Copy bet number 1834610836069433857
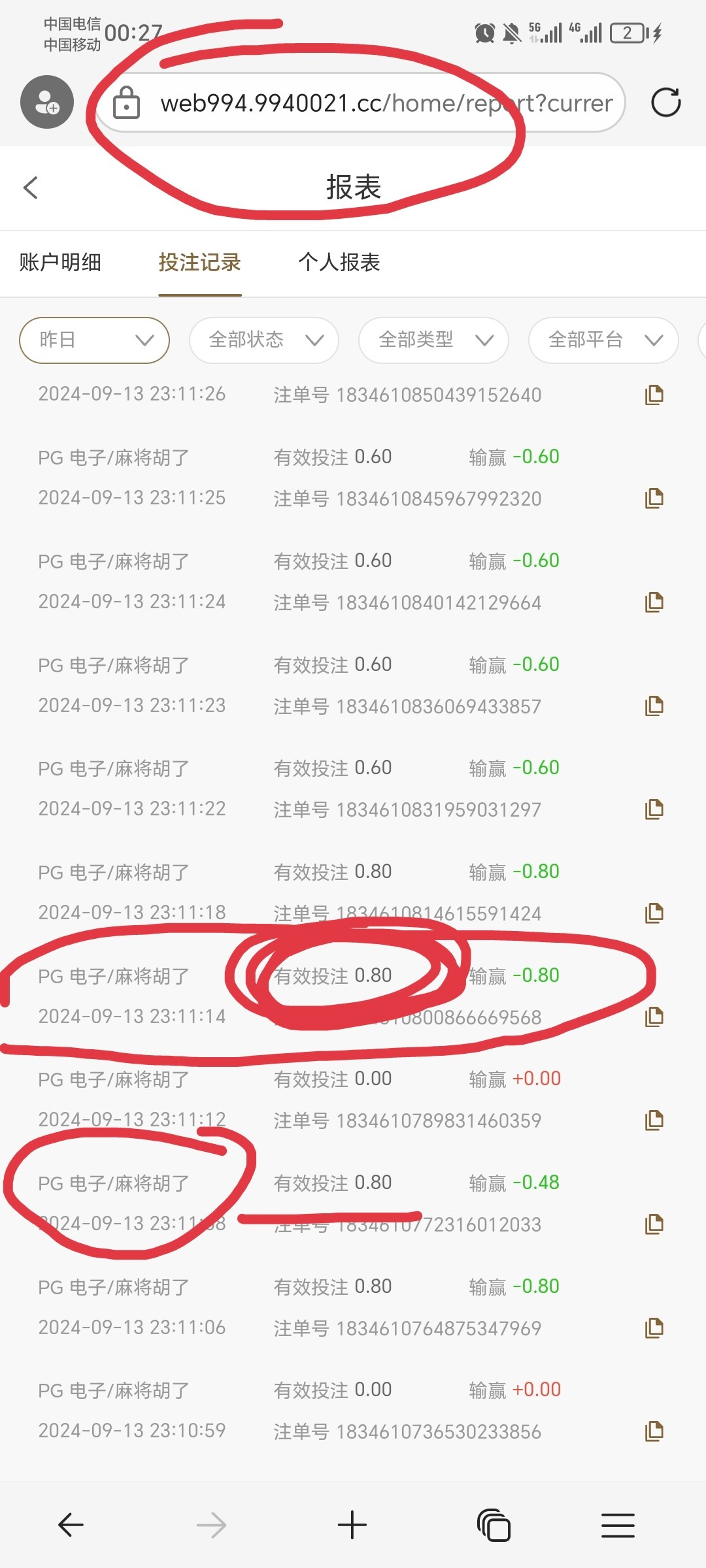Viewport: 706px width, 1568px height. pos(654,706)
